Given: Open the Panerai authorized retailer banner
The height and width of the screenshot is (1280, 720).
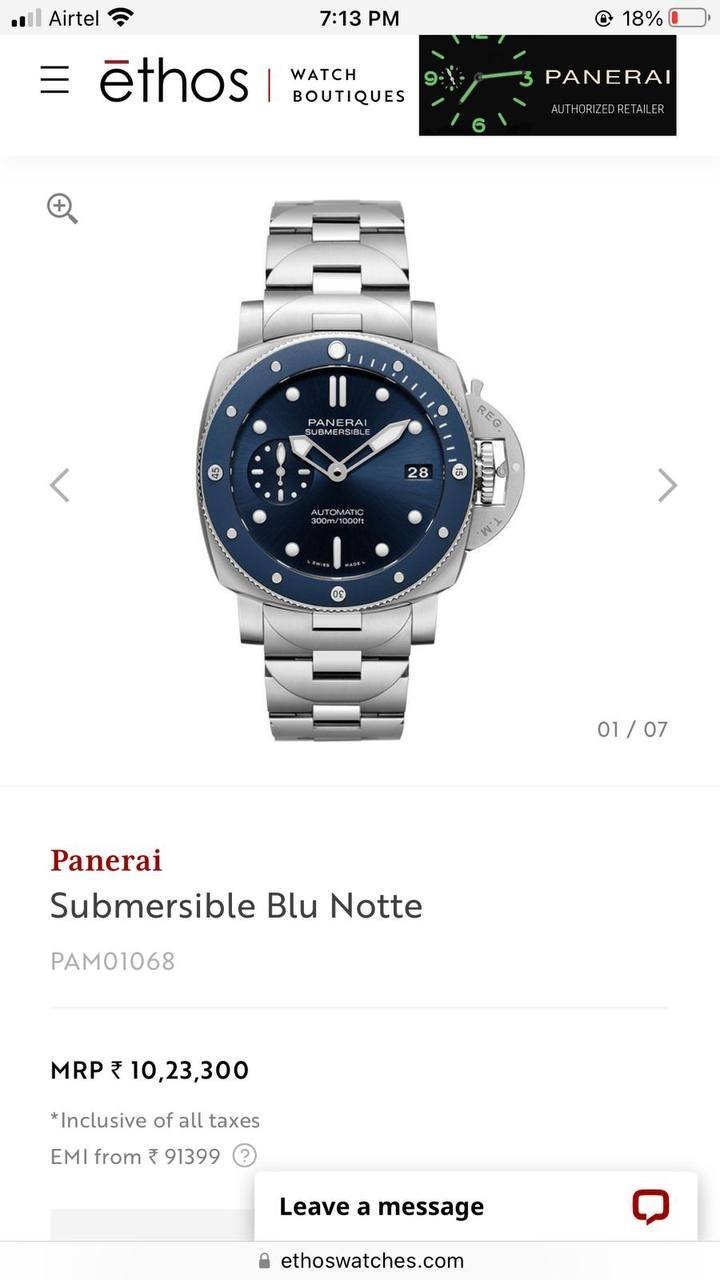Looking at the screenshot, I should (x=547, y=85).
